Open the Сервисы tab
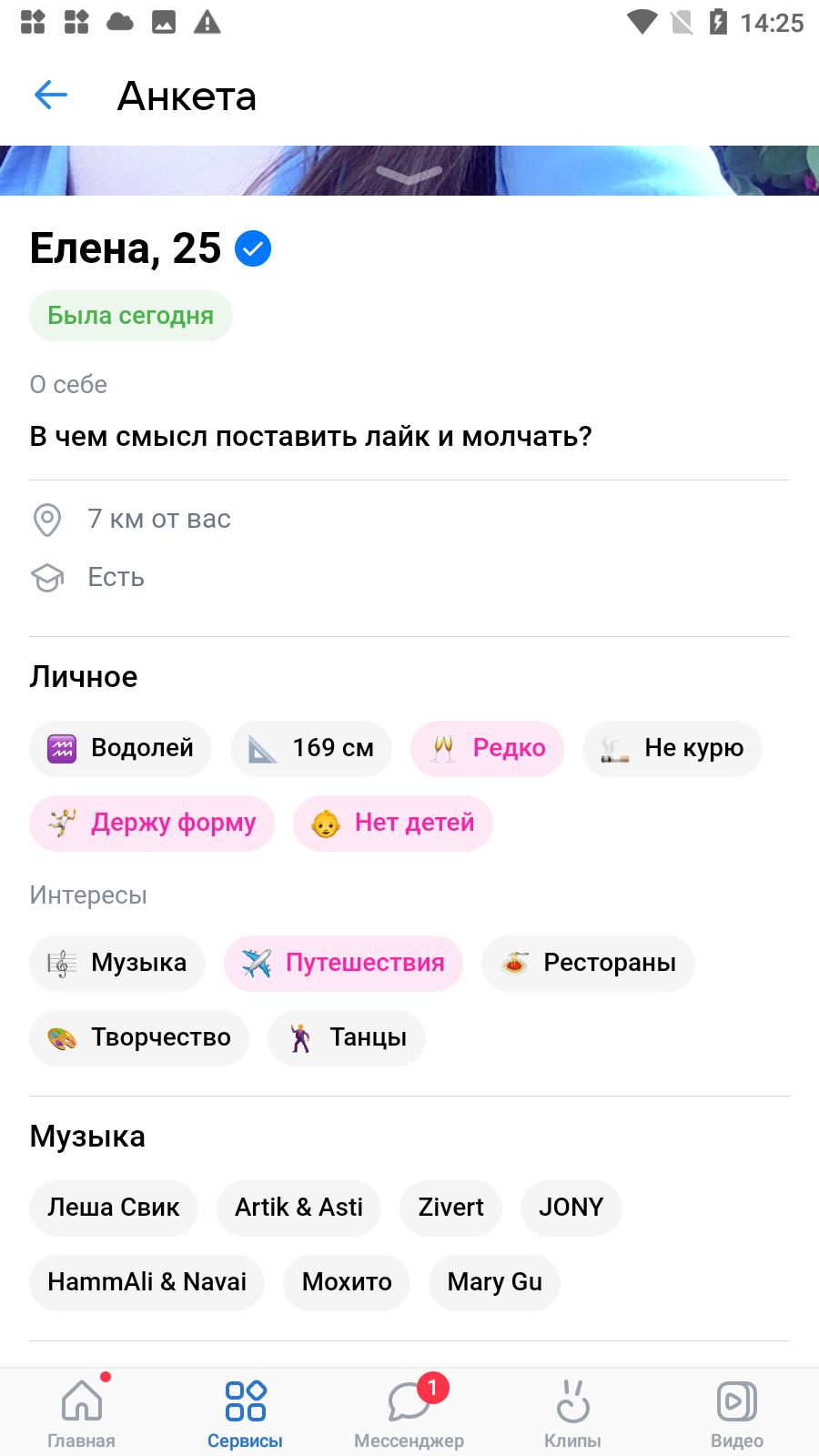The height and width of the screenshot is (1456, 819). pos(246,1412)
